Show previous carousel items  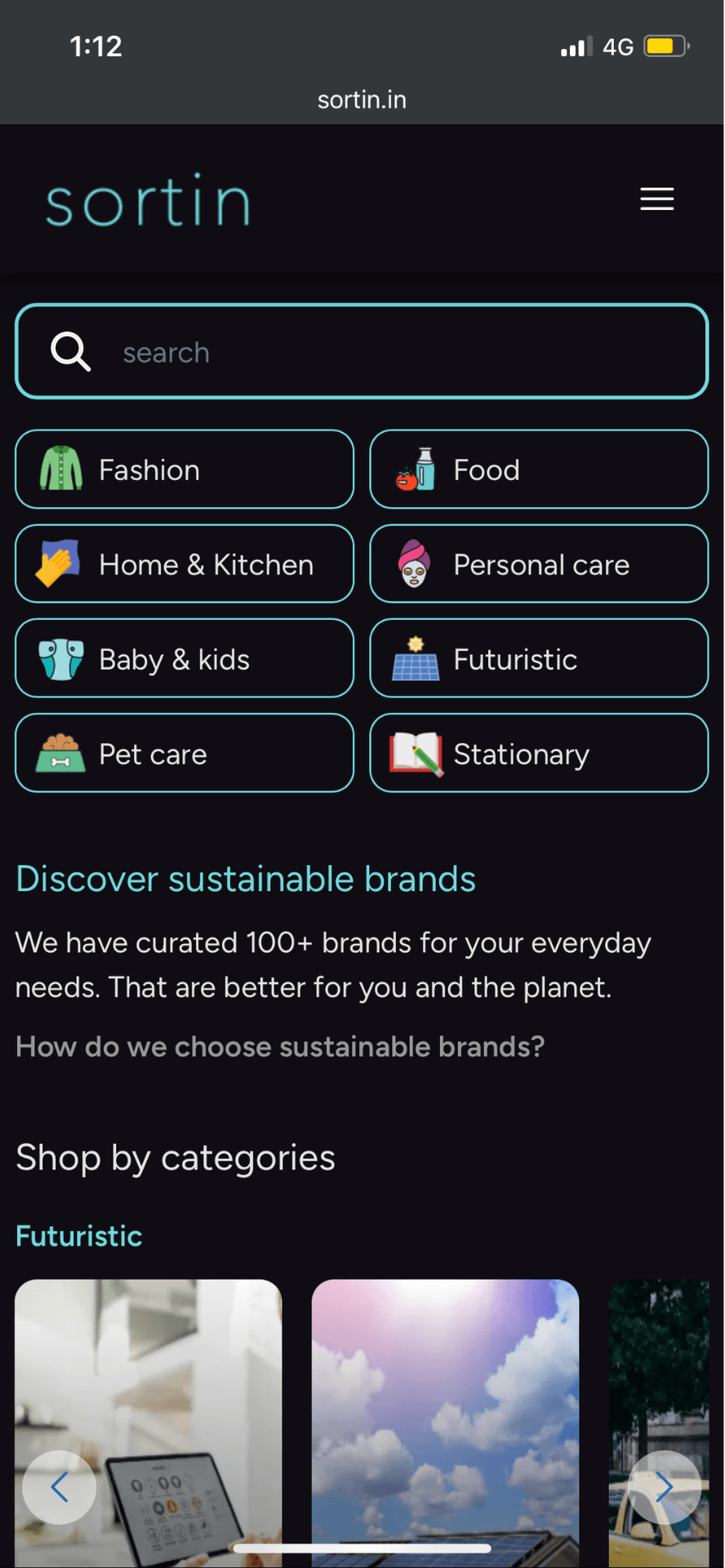click(x=59, y=1487)
